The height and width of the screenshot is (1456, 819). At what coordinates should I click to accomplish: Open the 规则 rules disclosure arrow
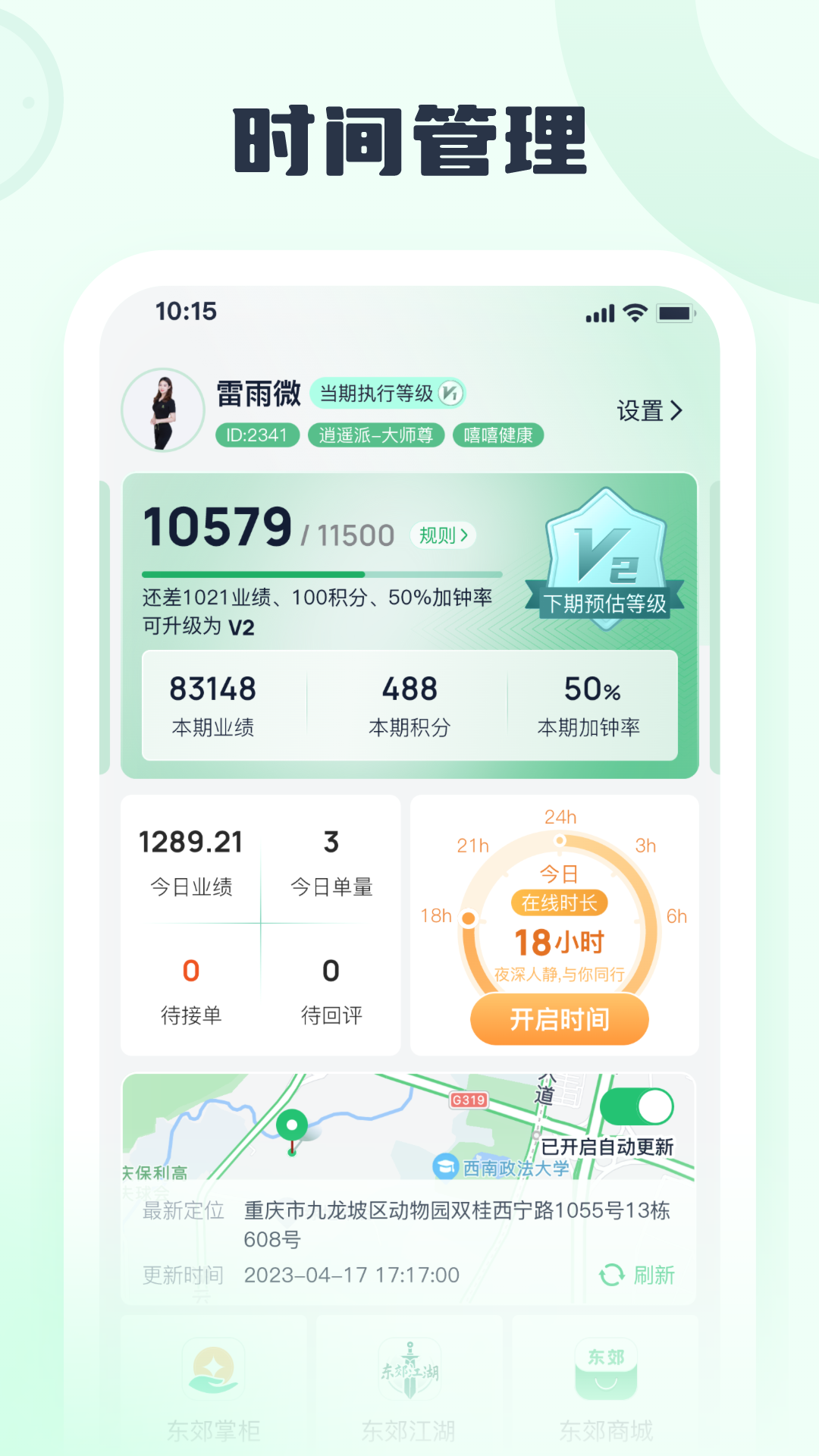pyautogui.click(x=443, y=535)
